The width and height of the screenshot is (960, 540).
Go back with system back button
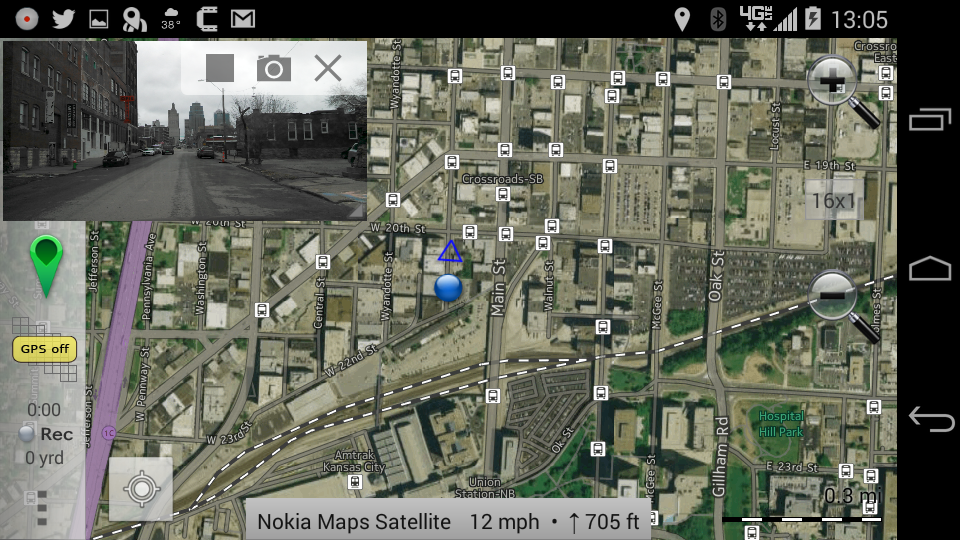coord(930,420)
